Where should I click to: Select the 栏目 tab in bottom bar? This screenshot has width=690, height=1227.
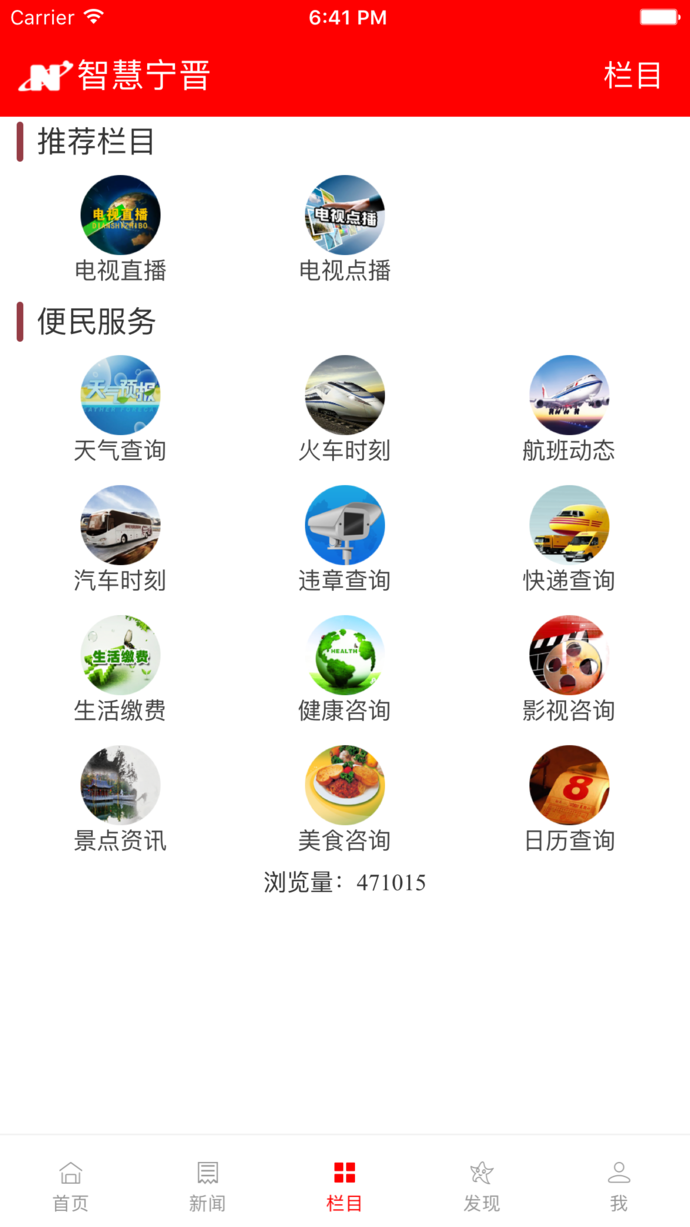(345, 1185)
